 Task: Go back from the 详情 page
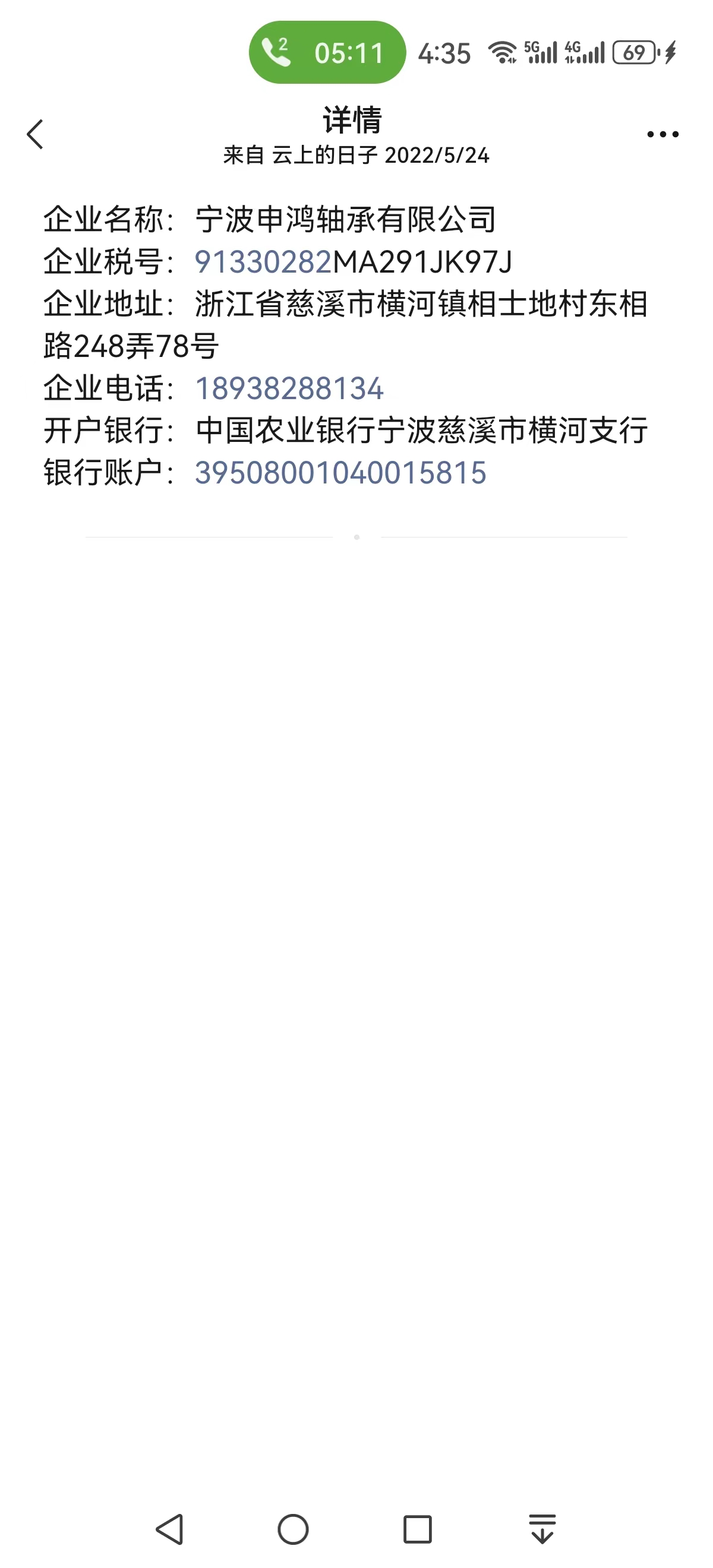(x=35, y=134)
